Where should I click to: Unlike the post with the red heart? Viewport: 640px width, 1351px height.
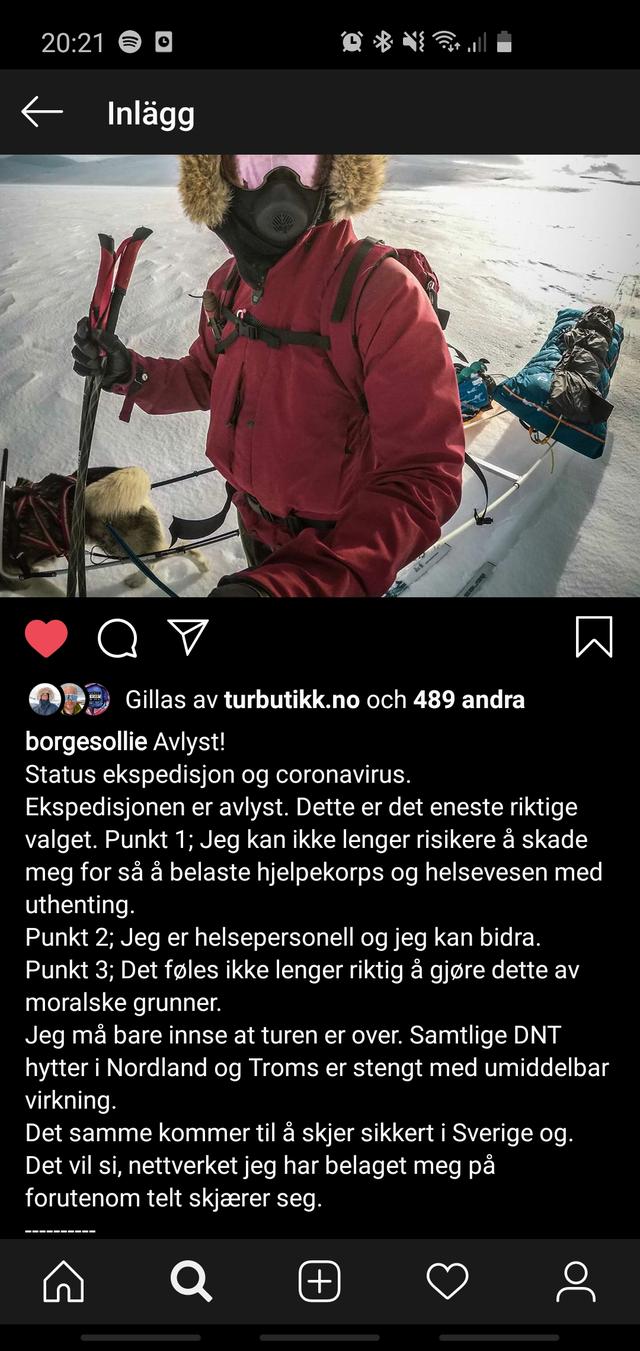[x=46, y=638]
